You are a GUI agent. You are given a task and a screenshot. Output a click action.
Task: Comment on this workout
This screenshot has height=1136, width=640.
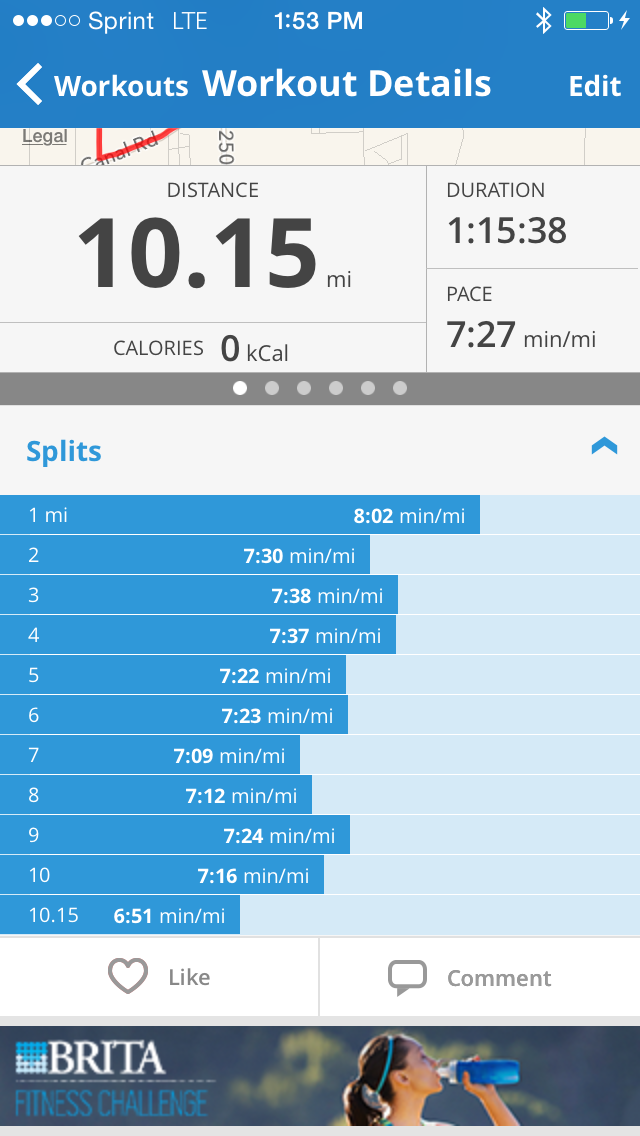pos(470,977)
